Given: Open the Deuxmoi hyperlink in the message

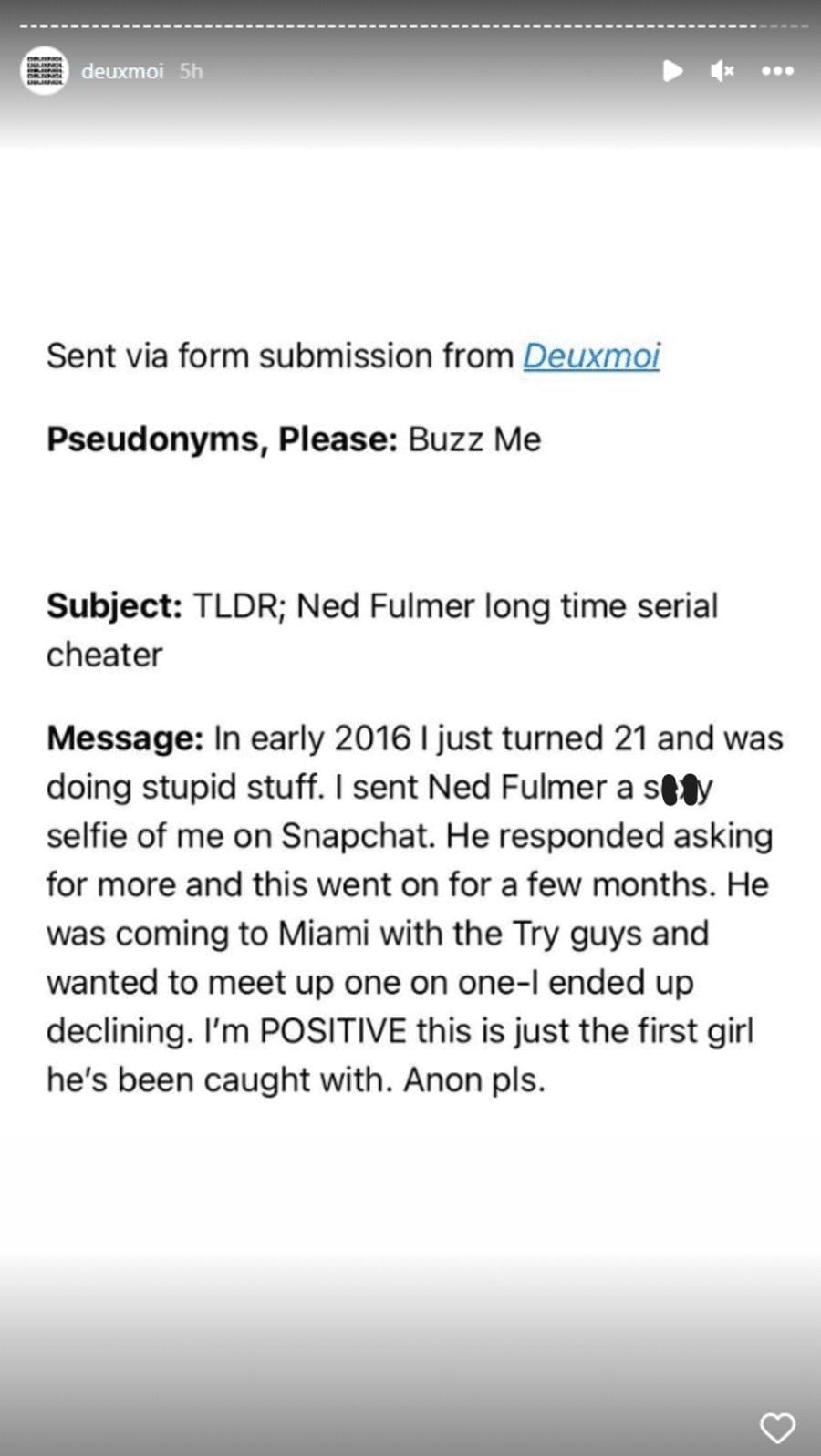Looking at the screenshot, I should pyautogui.click(x=591, y=356).
